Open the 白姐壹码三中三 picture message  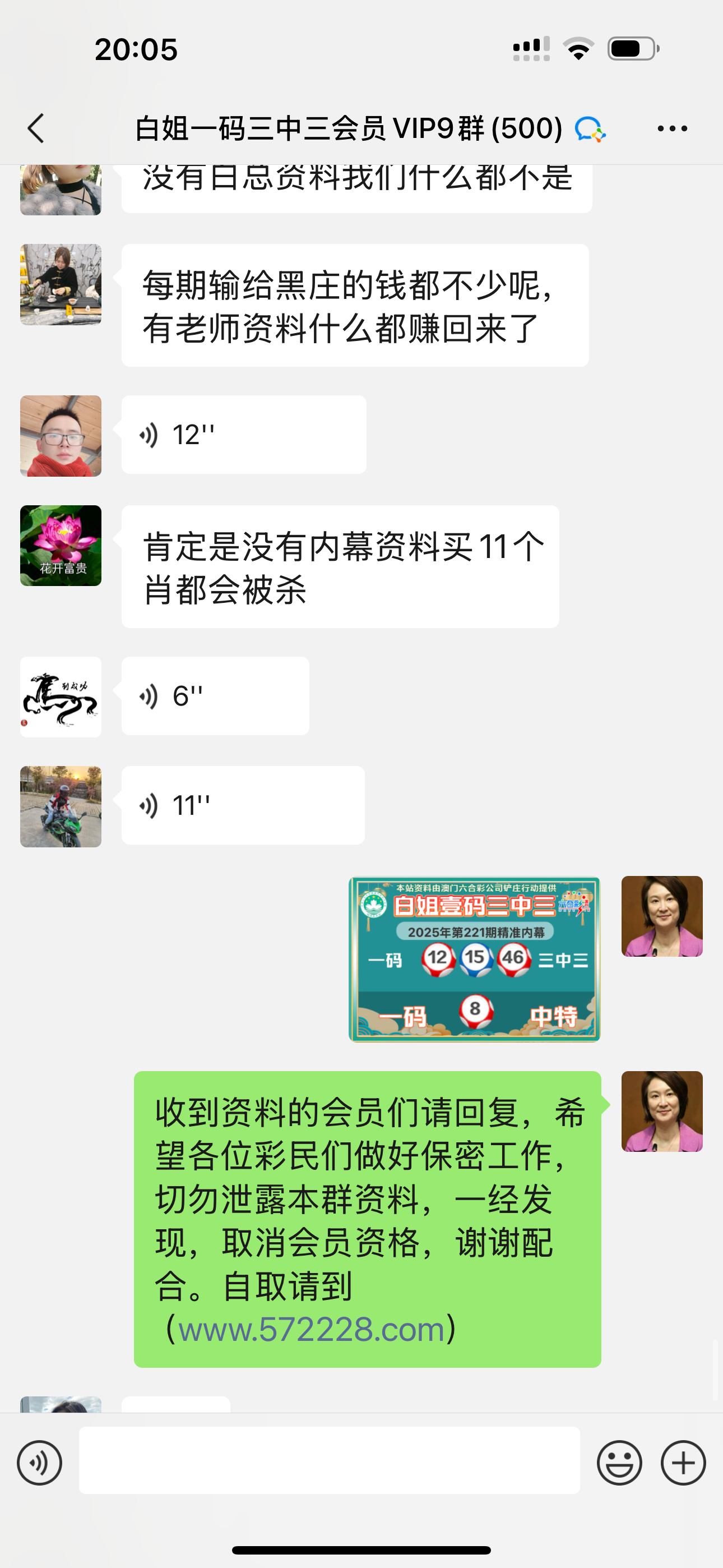474,960
